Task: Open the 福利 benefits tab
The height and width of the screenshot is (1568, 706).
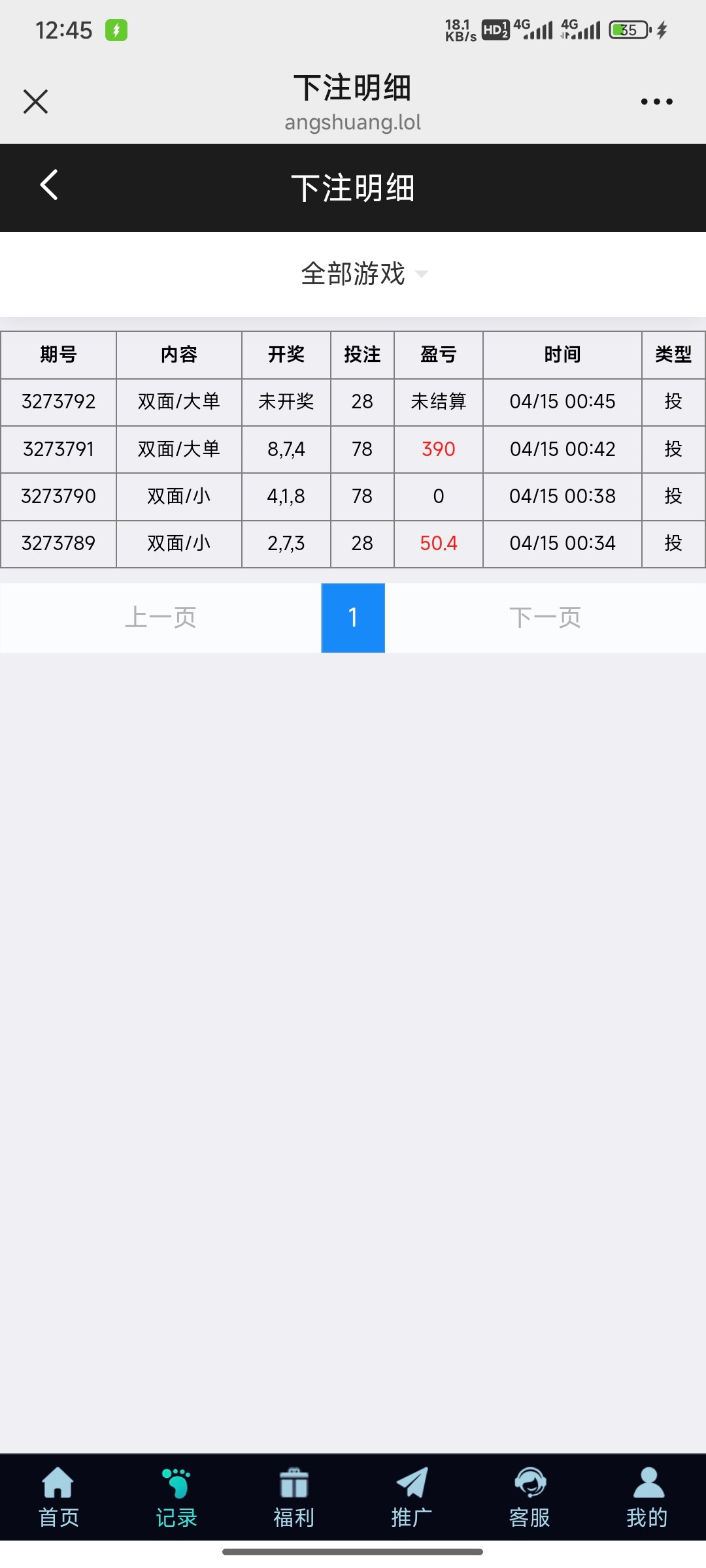Action: coord(294,1497)
